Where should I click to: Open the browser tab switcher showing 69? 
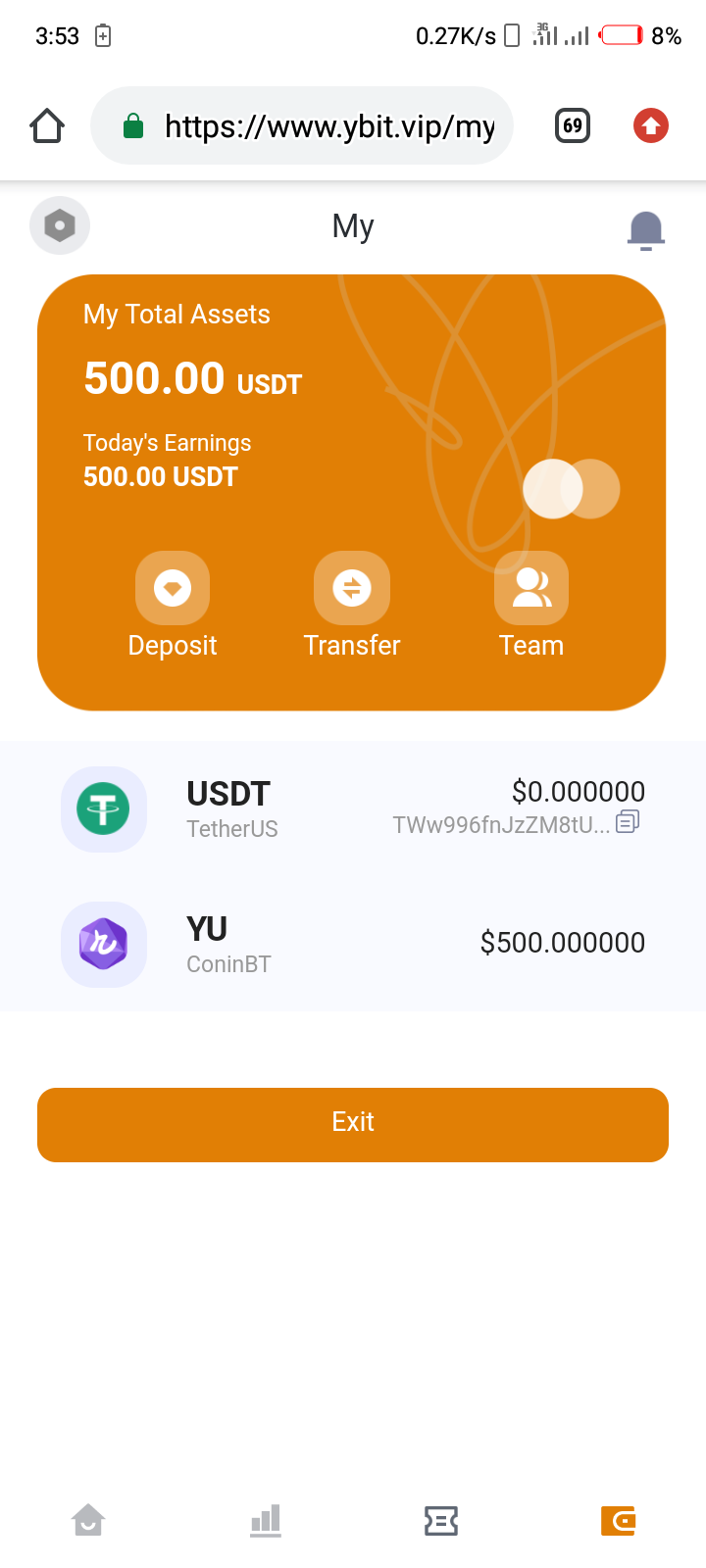[572, 125]
